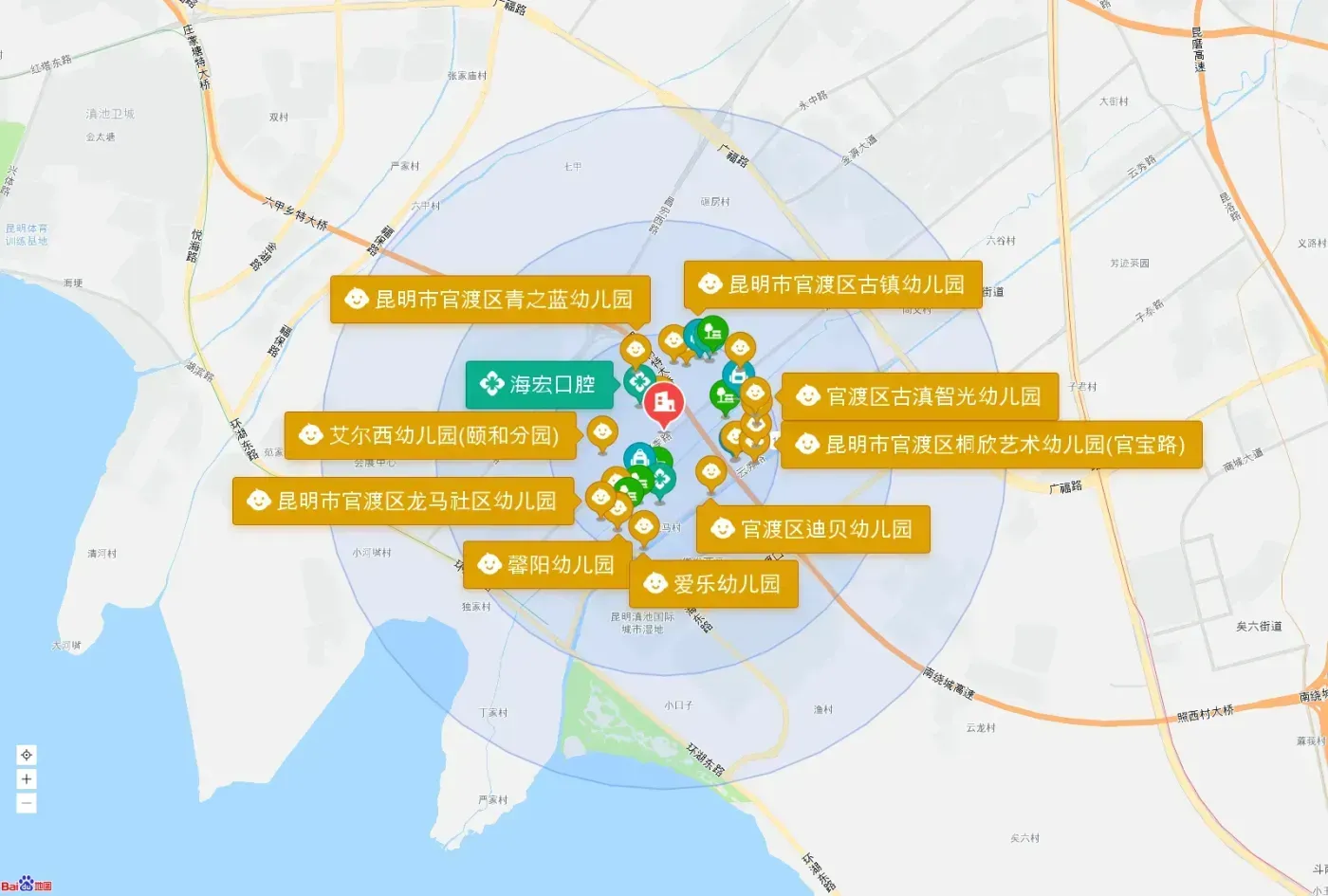Open the 爱乐幼儿园 label
Screen dimensions: 1328x896
pyautogui.click(x=713, y=584)
